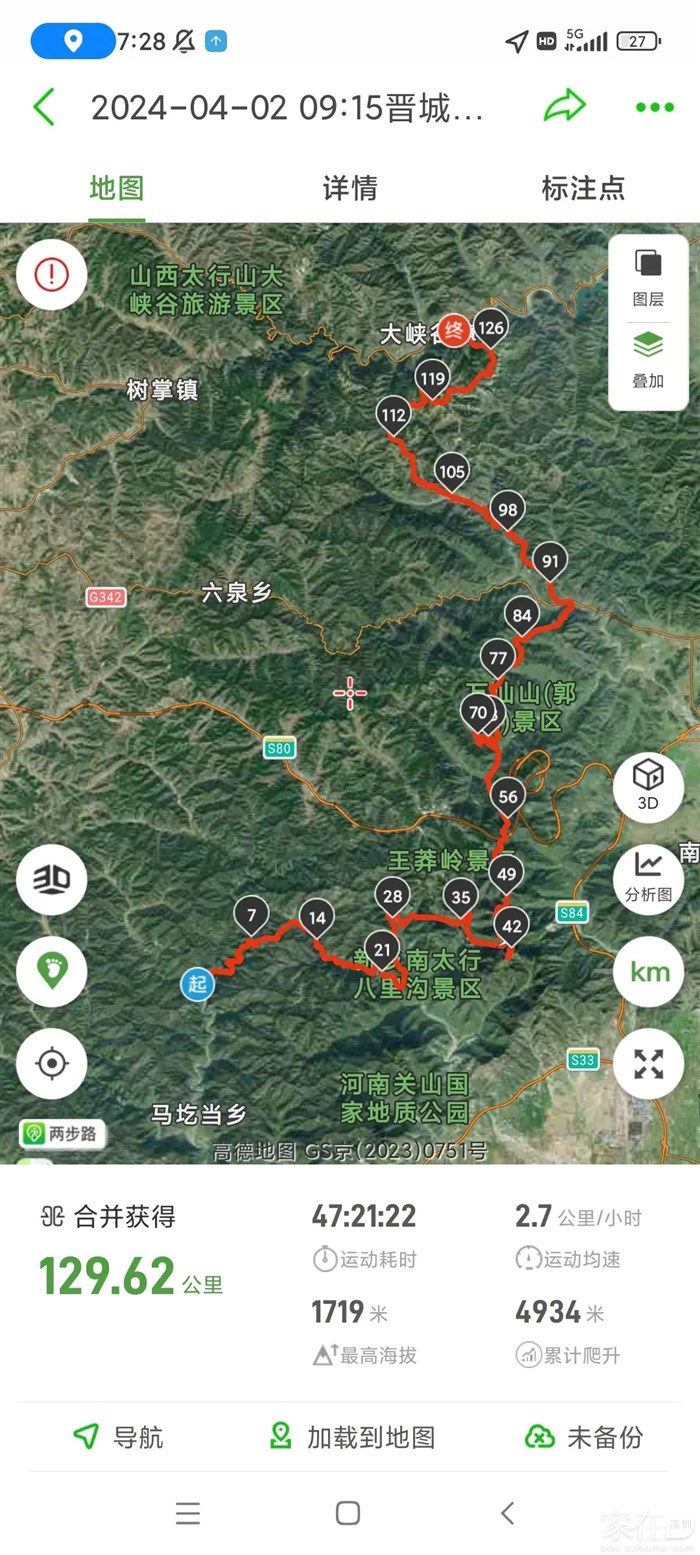Toggle the 3D terrain mode button
The height and width of the screenshot is (1555, 700).
(x=52, y=879)
